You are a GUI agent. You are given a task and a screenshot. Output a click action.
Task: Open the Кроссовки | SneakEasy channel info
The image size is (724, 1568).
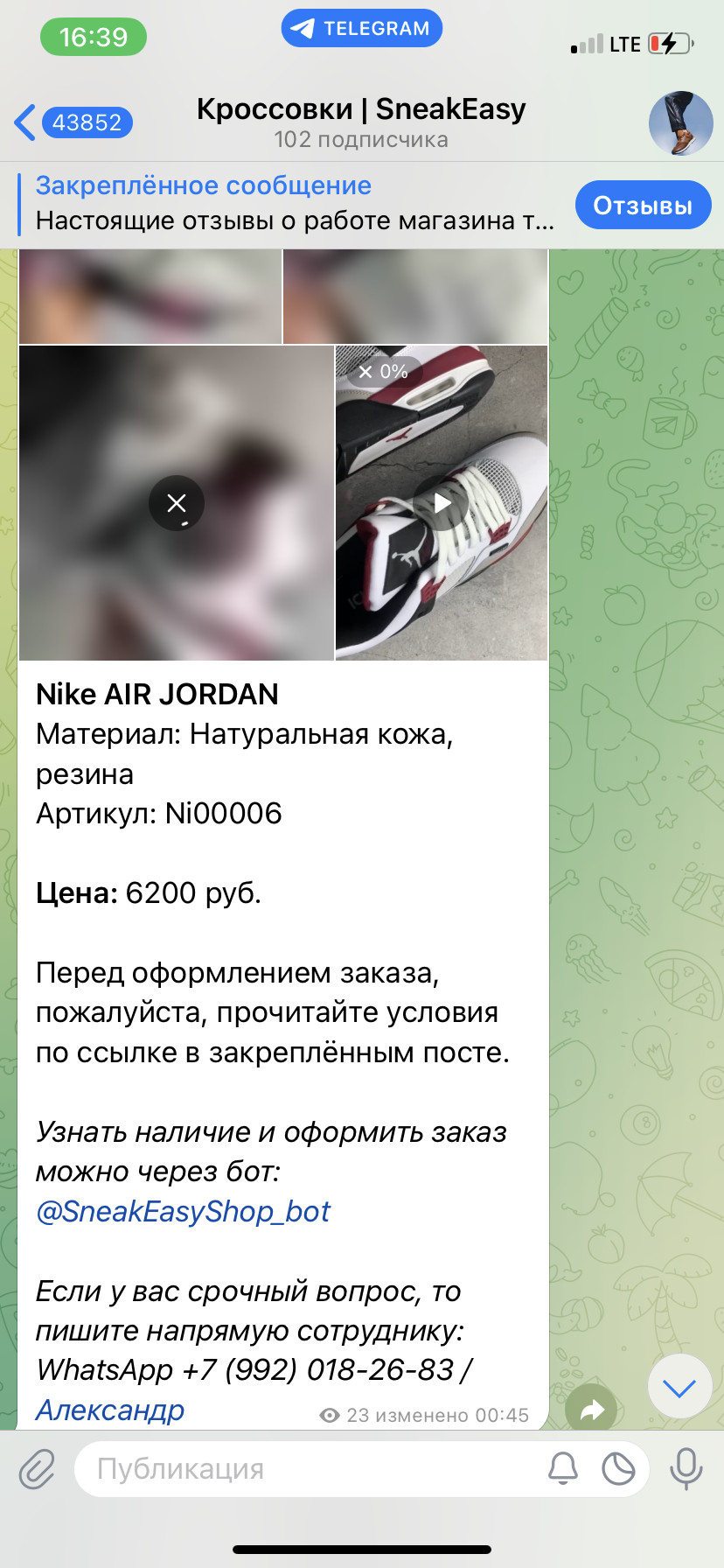pos(361,122)
